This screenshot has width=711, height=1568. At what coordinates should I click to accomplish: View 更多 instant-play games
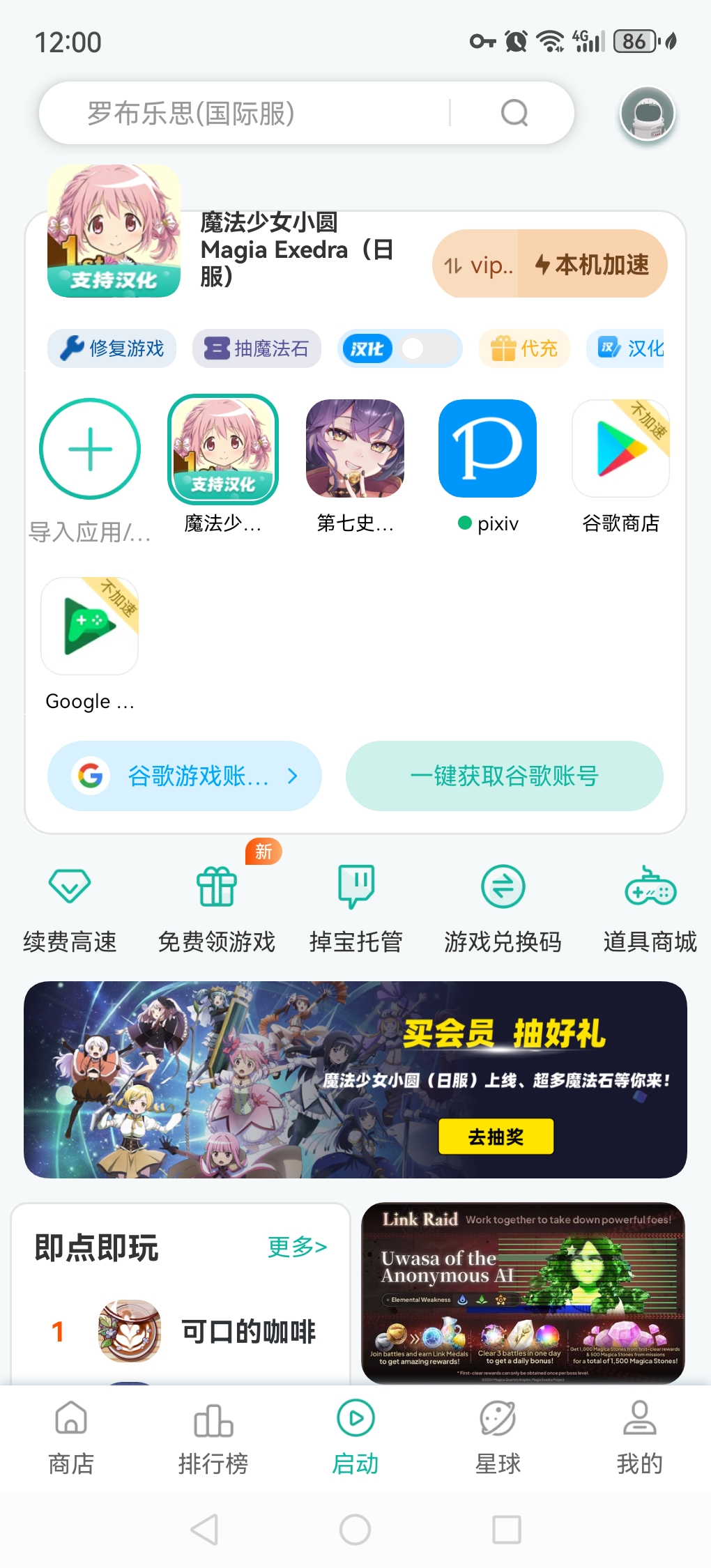pos(297,1247)
